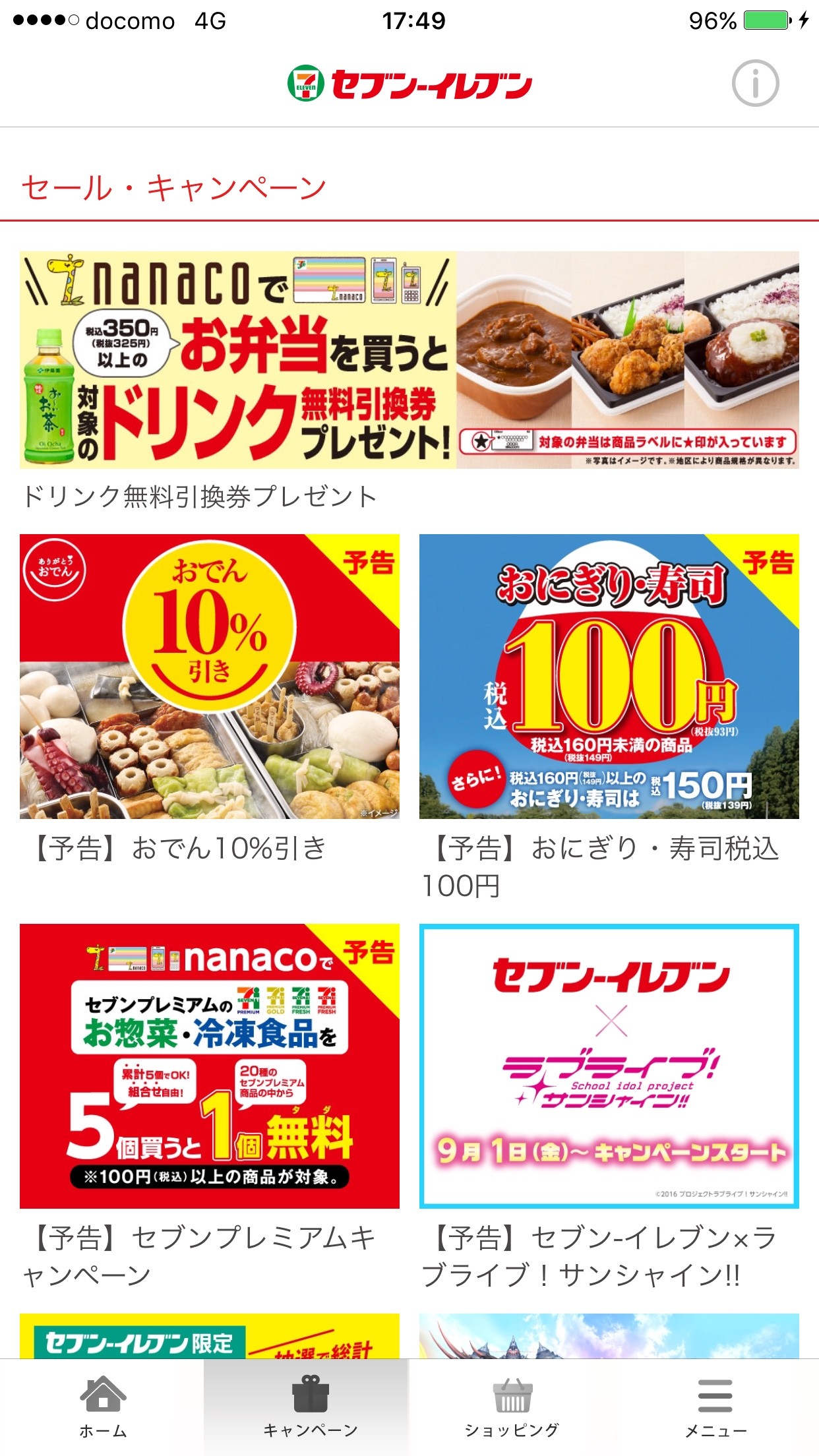Image resolution: width=819 pixels, height=1456 pixels.
Task: Open the メニュー tab
Action: click(x=716, y=1407)
